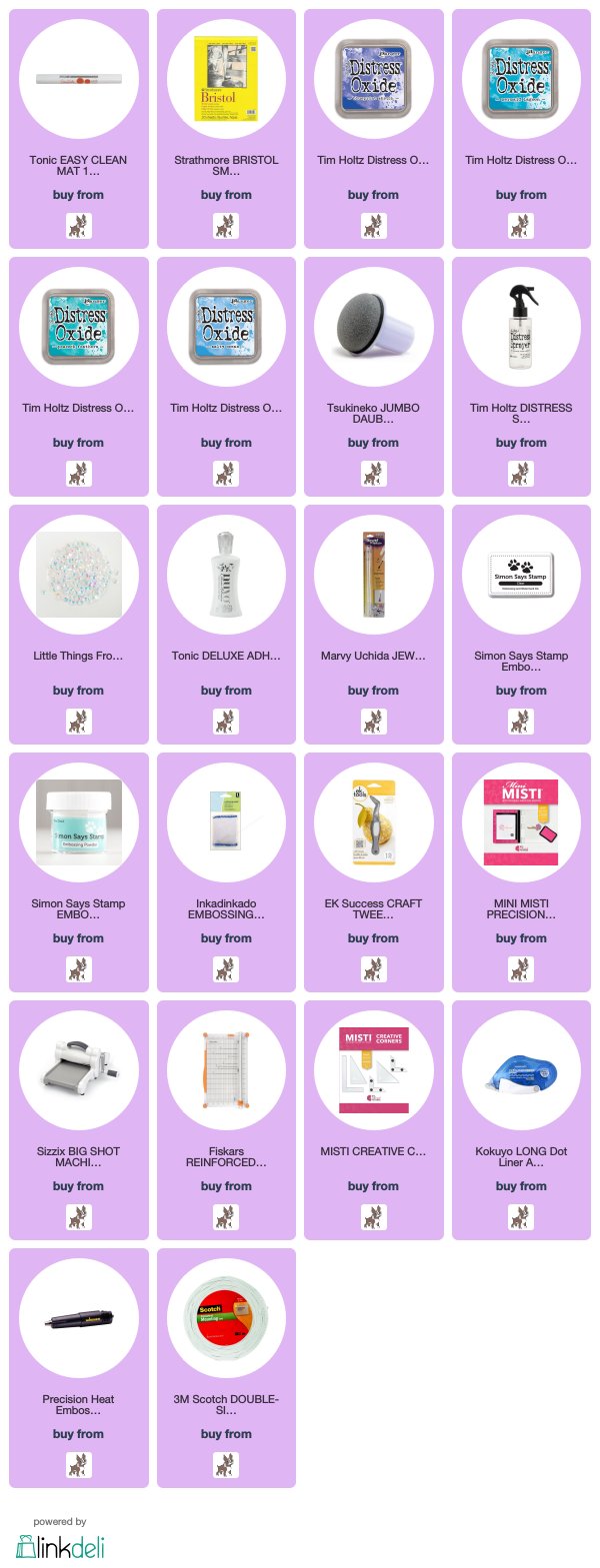Screen dimensions: 600x1568
Task: Open the Strathmore BRISTOL product card
Action: [x=226, y=80]
